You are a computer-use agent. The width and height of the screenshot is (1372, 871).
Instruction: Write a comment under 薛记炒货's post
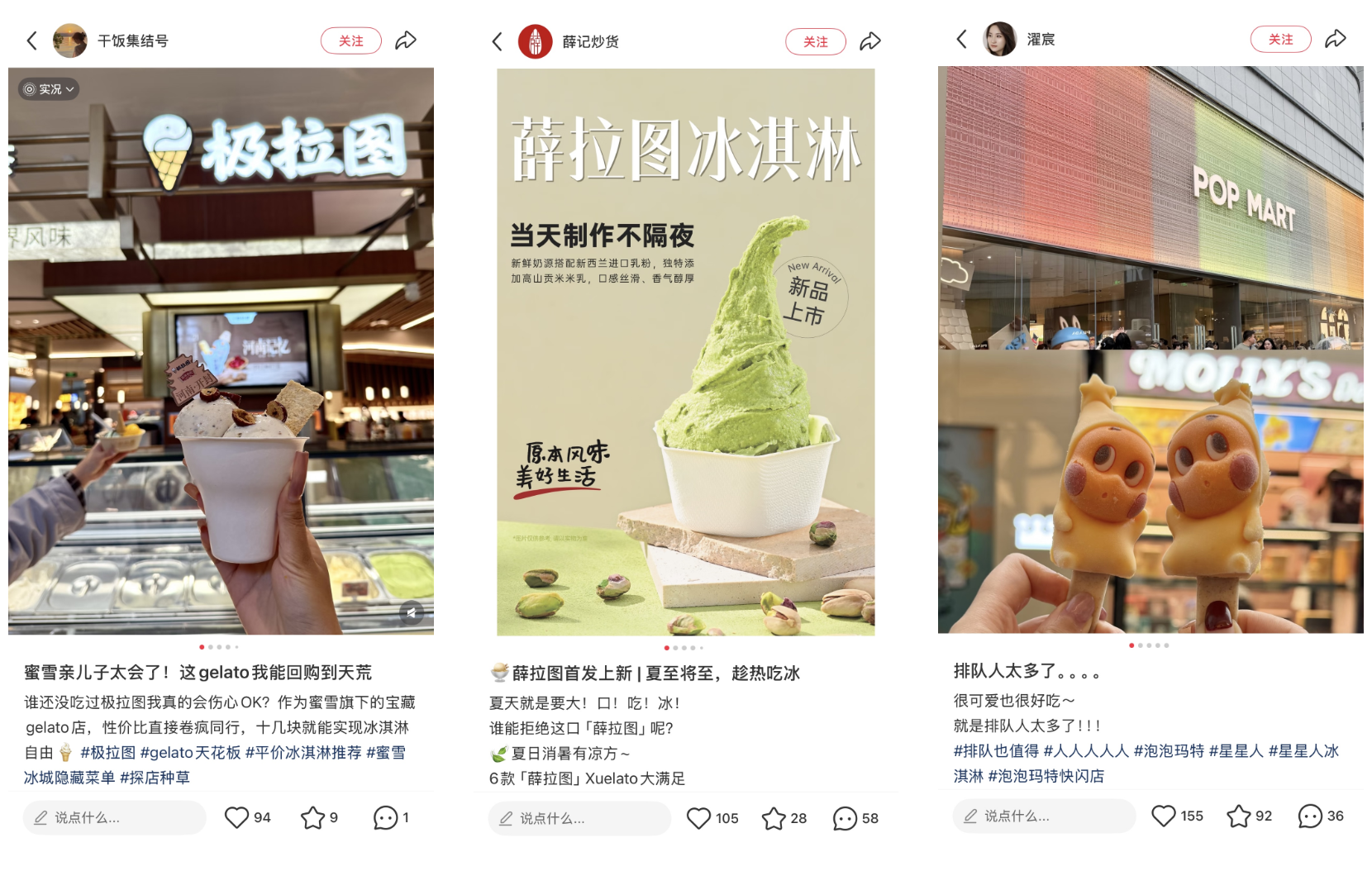coord(579,818)
